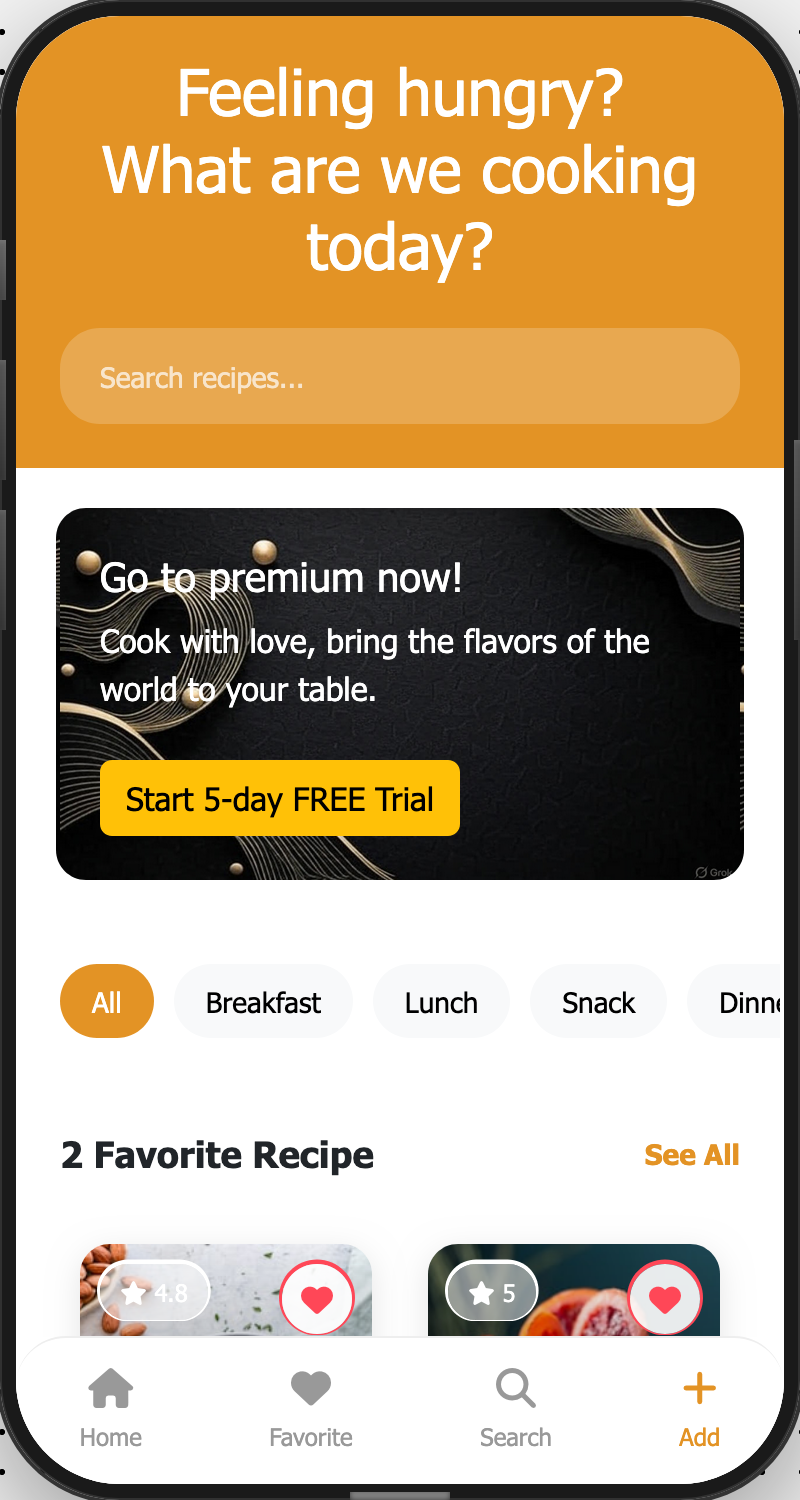800x1500 pixels.
Task: Show Snack recipes
Action: (x=598, y=1001)
